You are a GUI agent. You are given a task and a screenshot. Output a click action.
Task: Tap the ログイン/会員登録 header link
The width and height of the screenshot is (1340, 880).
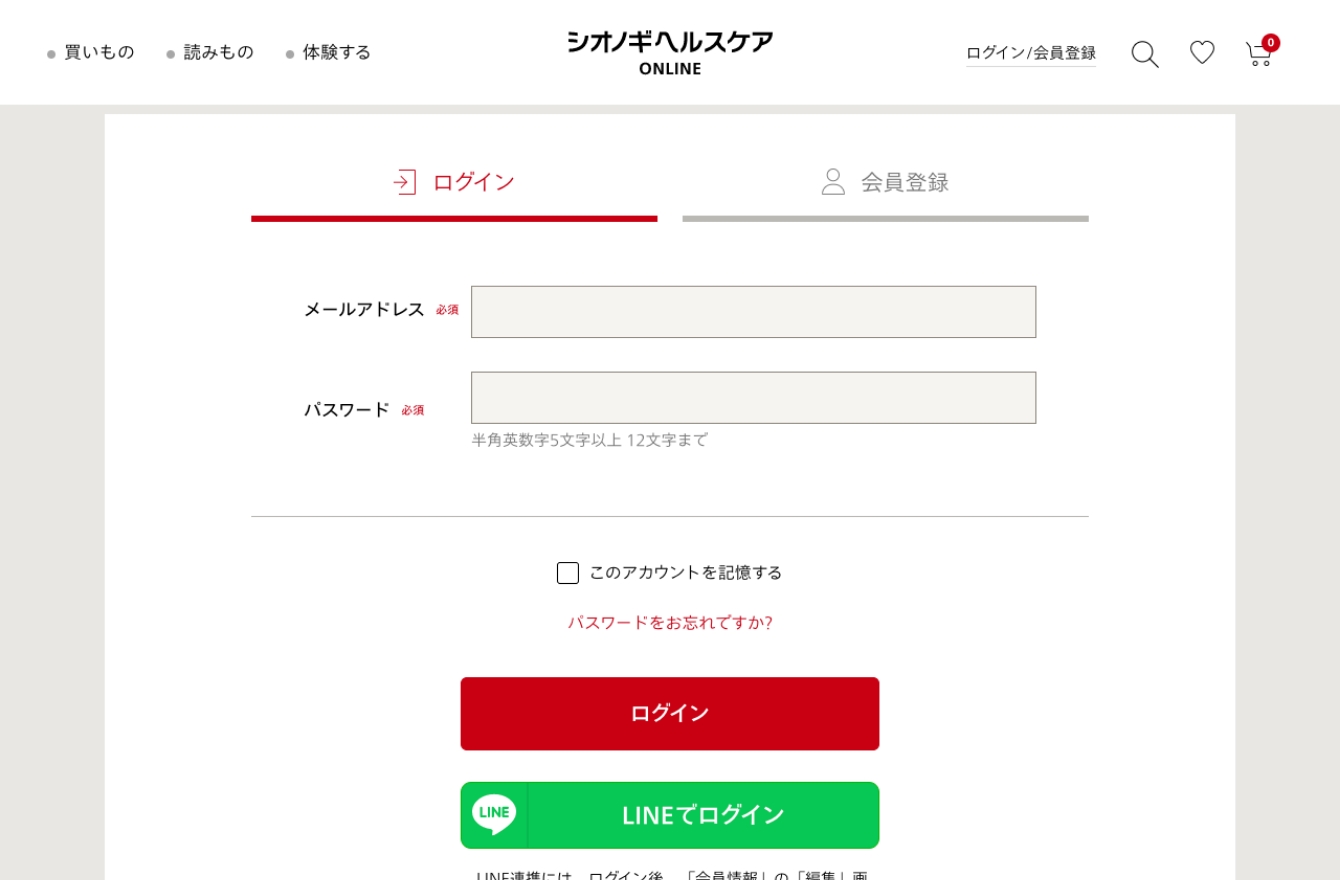point(1030,53)
